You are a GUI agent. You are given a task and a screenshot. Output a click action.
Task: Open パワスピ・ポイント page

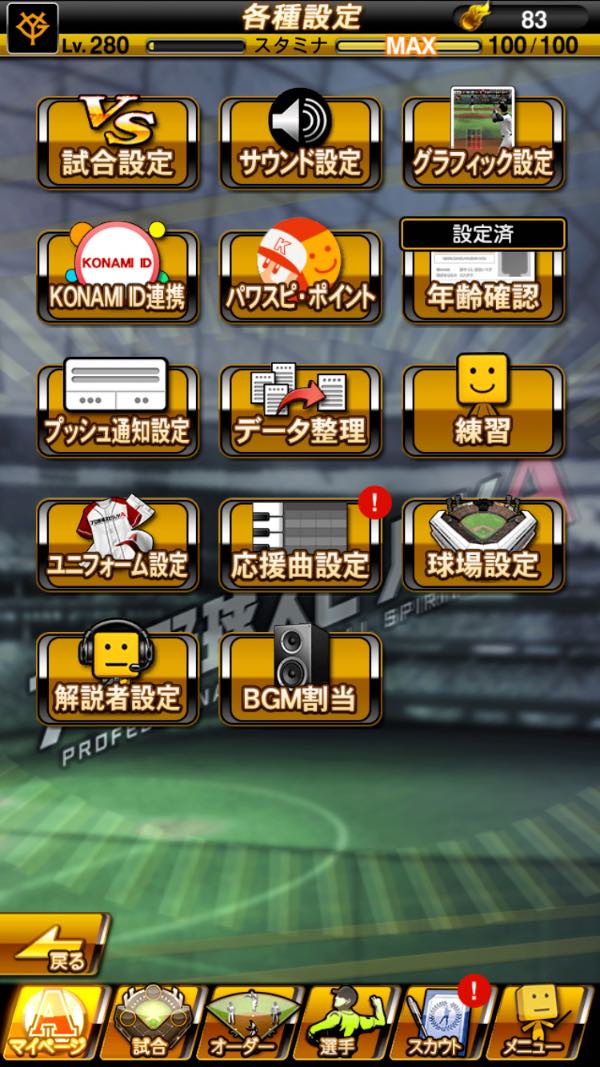point(300,277)
